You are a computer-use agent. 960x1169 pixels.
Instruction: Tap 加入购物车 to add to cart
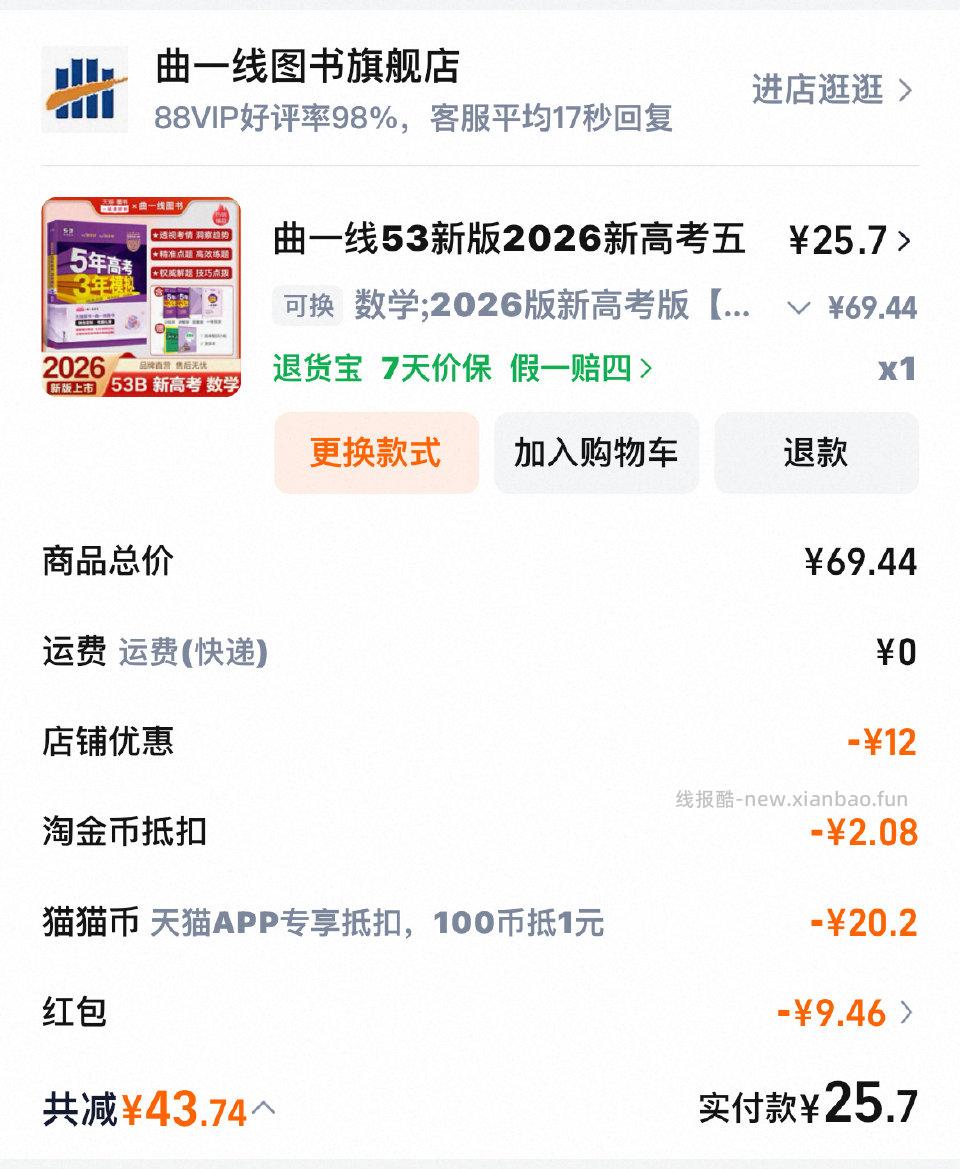tap(595, 453)
